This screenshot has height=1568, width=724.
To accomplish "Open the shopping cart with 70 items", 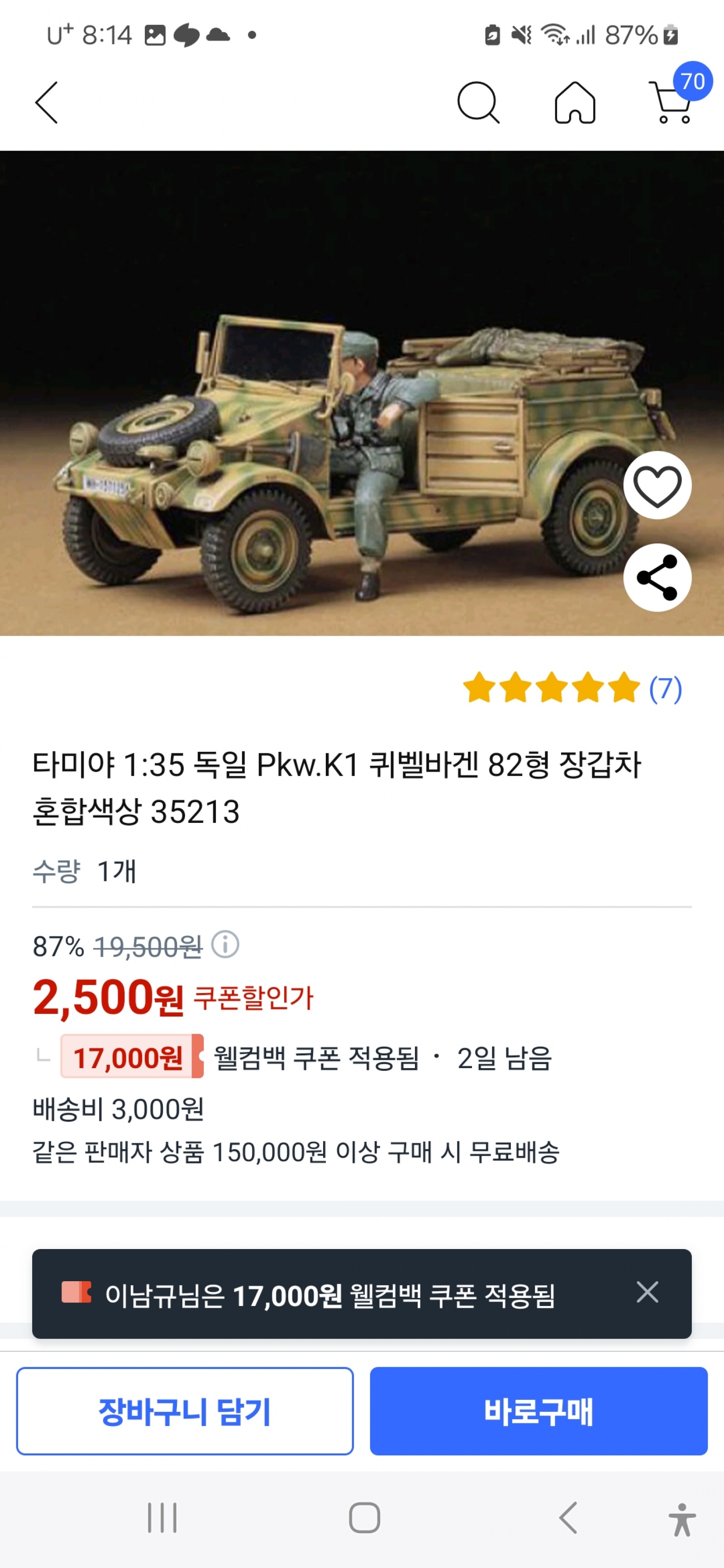I will 672,102.
